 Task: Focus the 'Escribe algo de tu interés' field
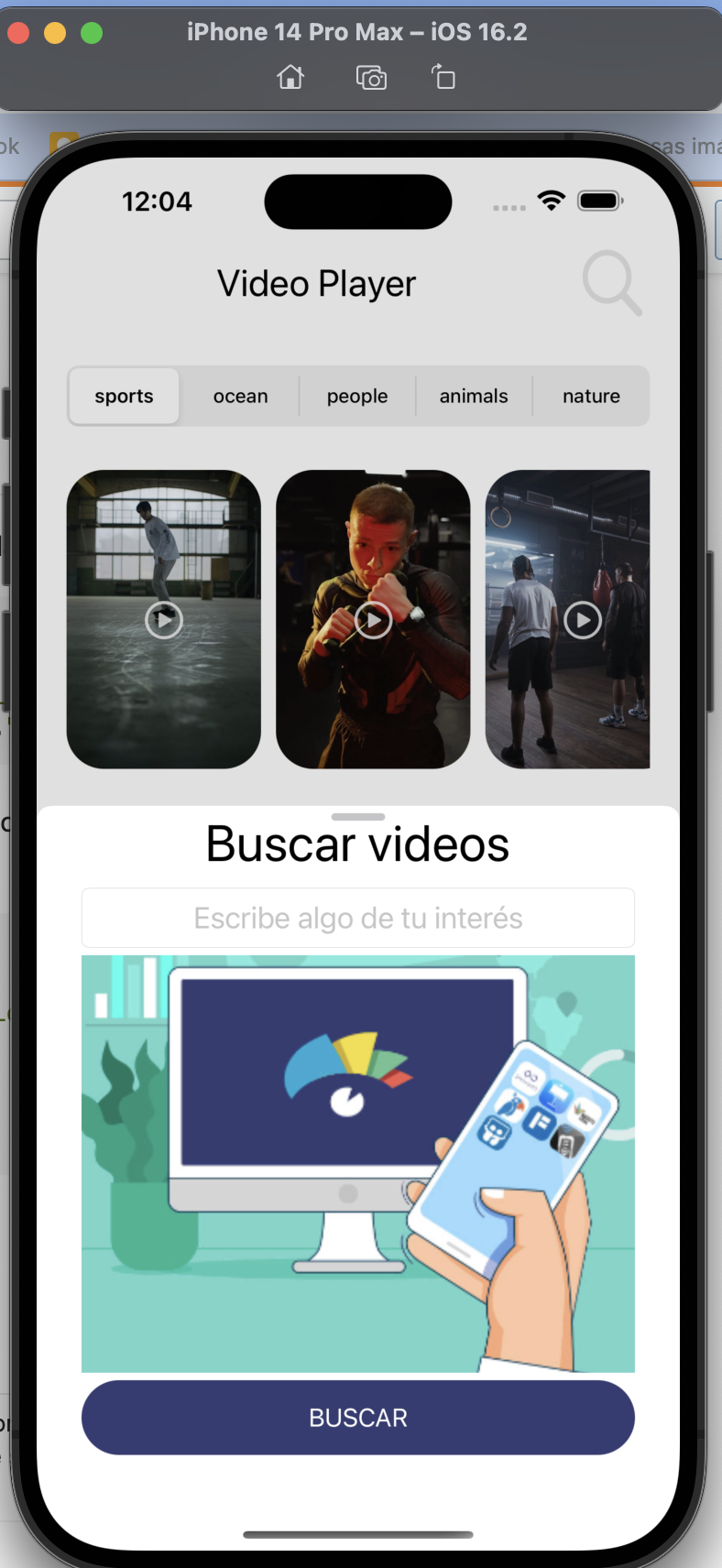357,917
